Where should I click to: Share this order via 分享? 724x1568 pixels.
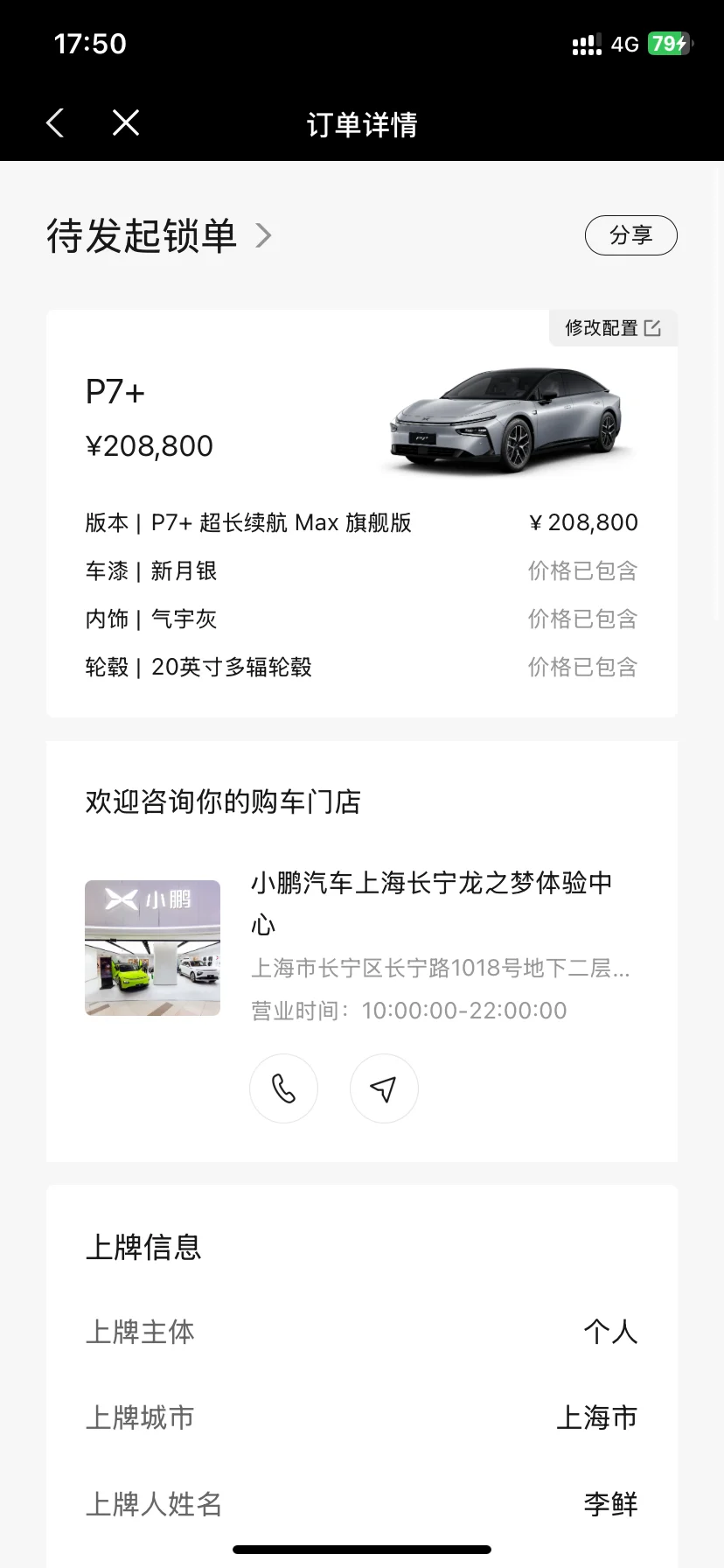[x=630, y=235]
